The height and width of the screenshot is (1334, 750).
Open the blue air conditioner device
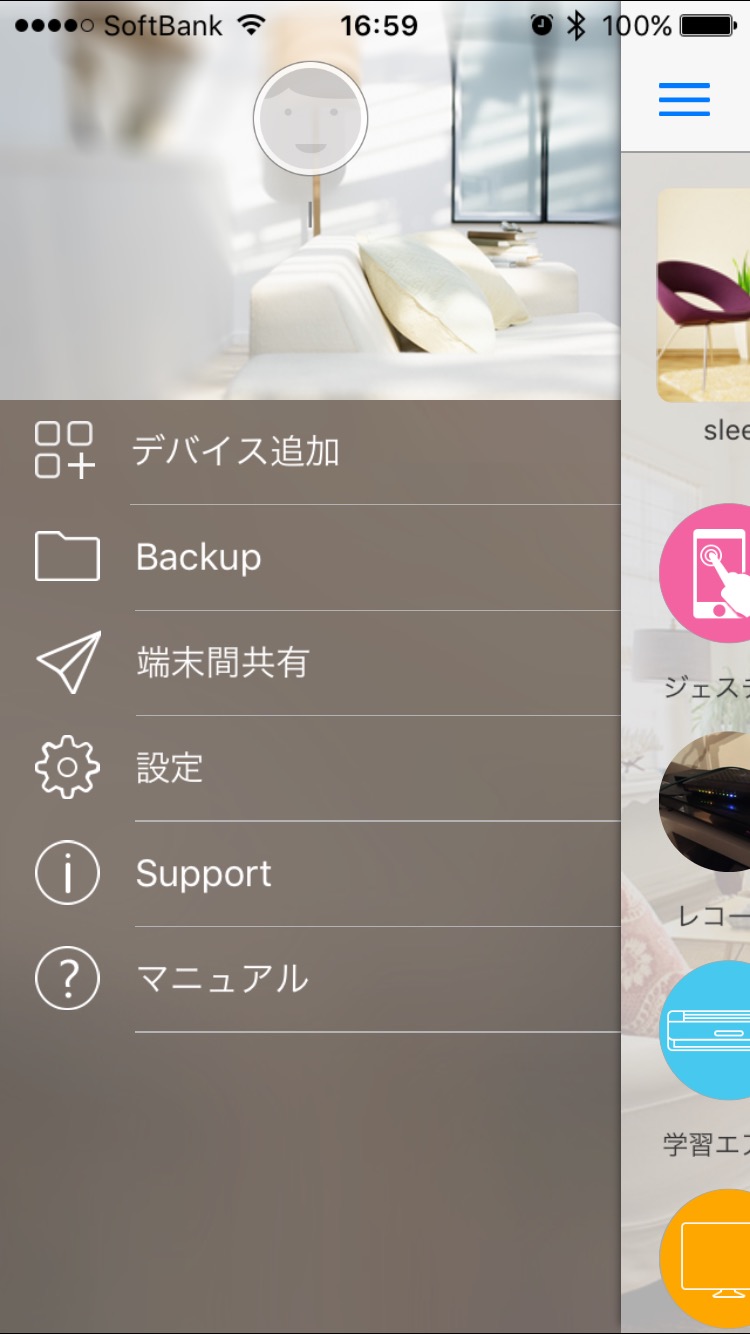707,1030
